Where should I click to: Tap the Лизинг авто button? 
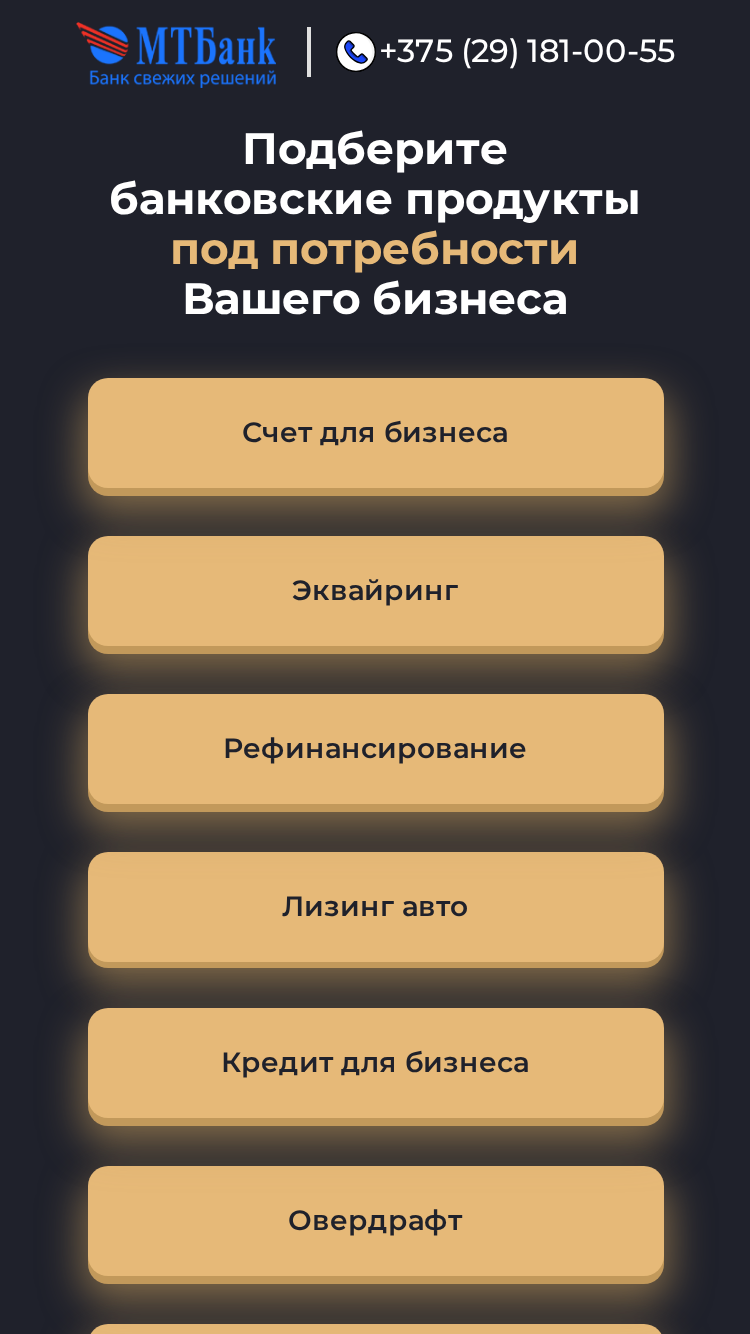tap(376, 909)
